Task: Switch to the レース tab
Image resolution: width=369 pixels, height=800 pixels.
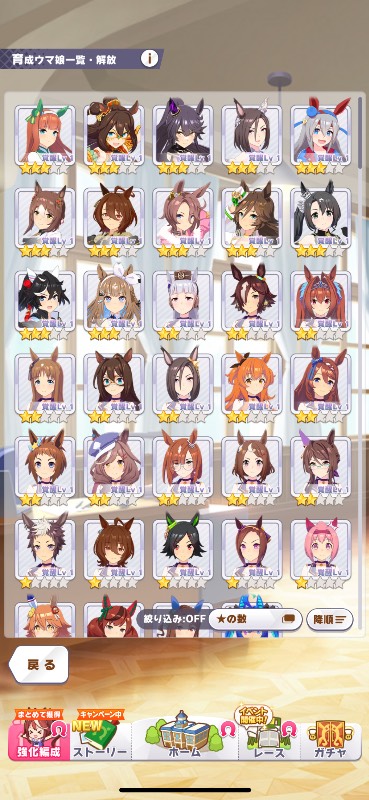Action: (x=269, y=735)
